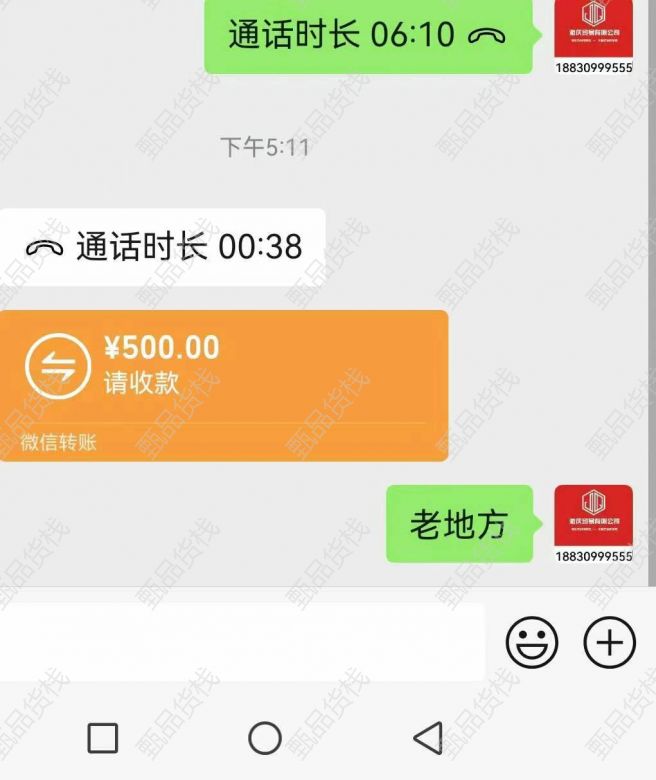Tap the 06:10 call duration message
This screenshot has width=656, height=780.
368,36
